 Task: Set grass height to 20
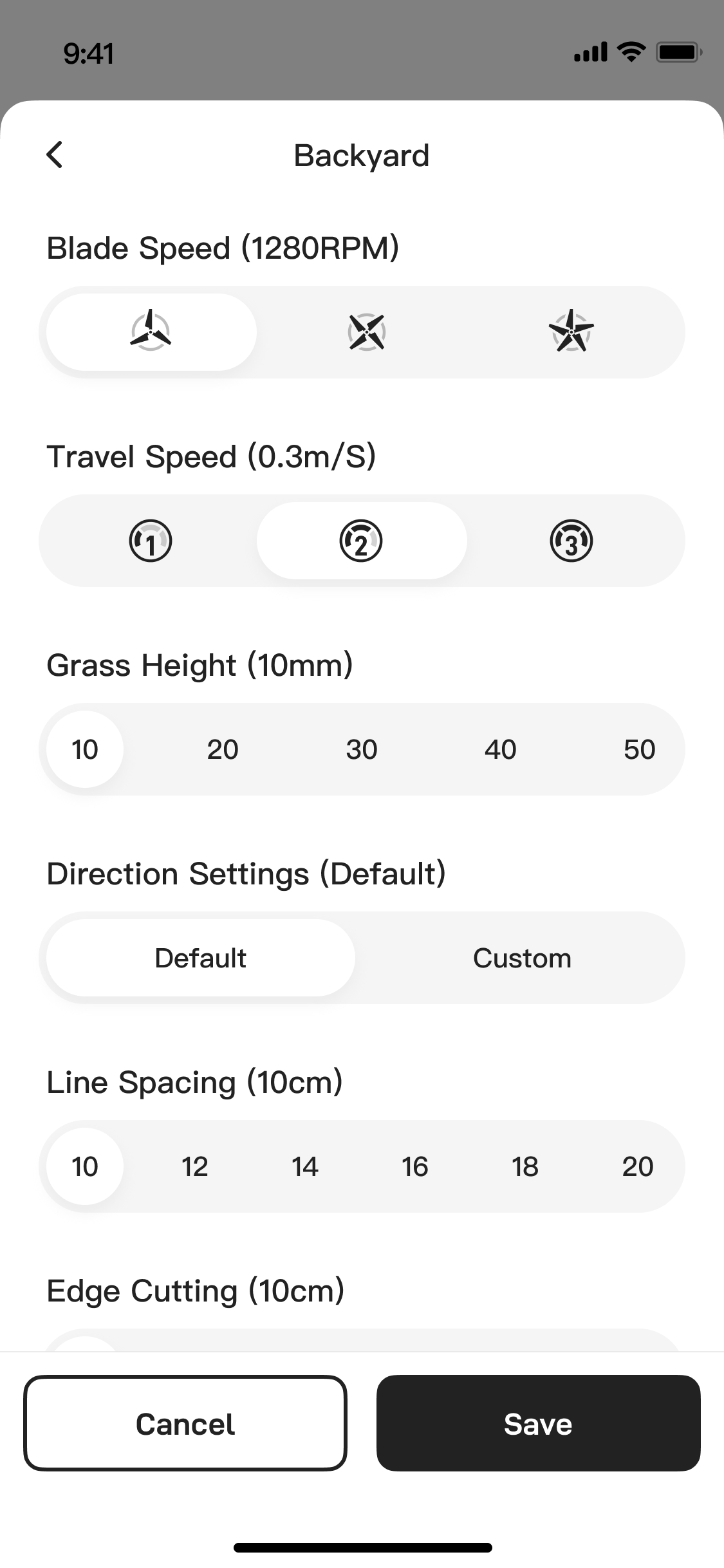(223, 749)
